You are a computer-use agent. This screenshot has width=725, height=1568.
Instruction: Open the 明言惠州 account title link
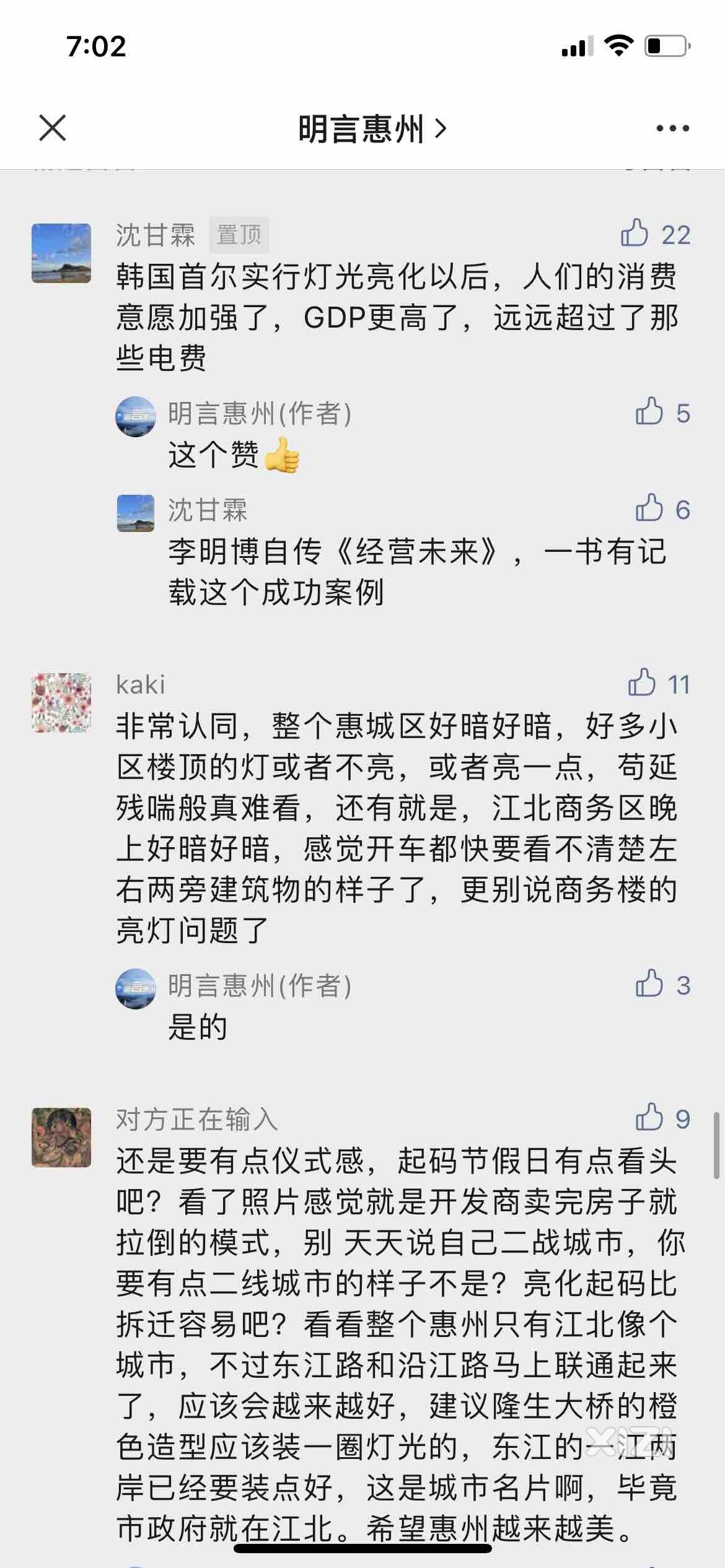[x=372, y=129]
